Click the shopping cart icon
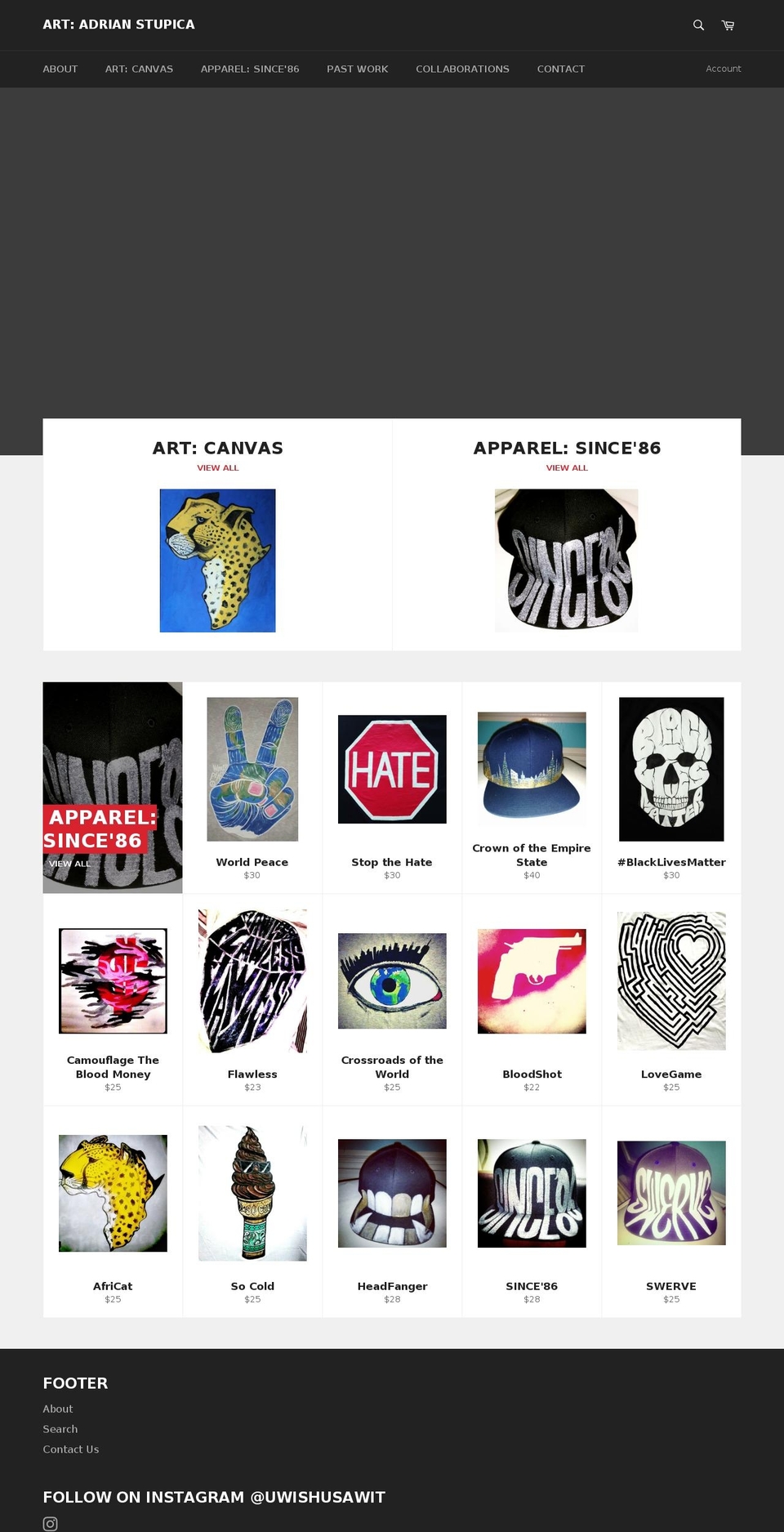The height and width of the screenshot is (1532, 784). (x=727, y=25)
